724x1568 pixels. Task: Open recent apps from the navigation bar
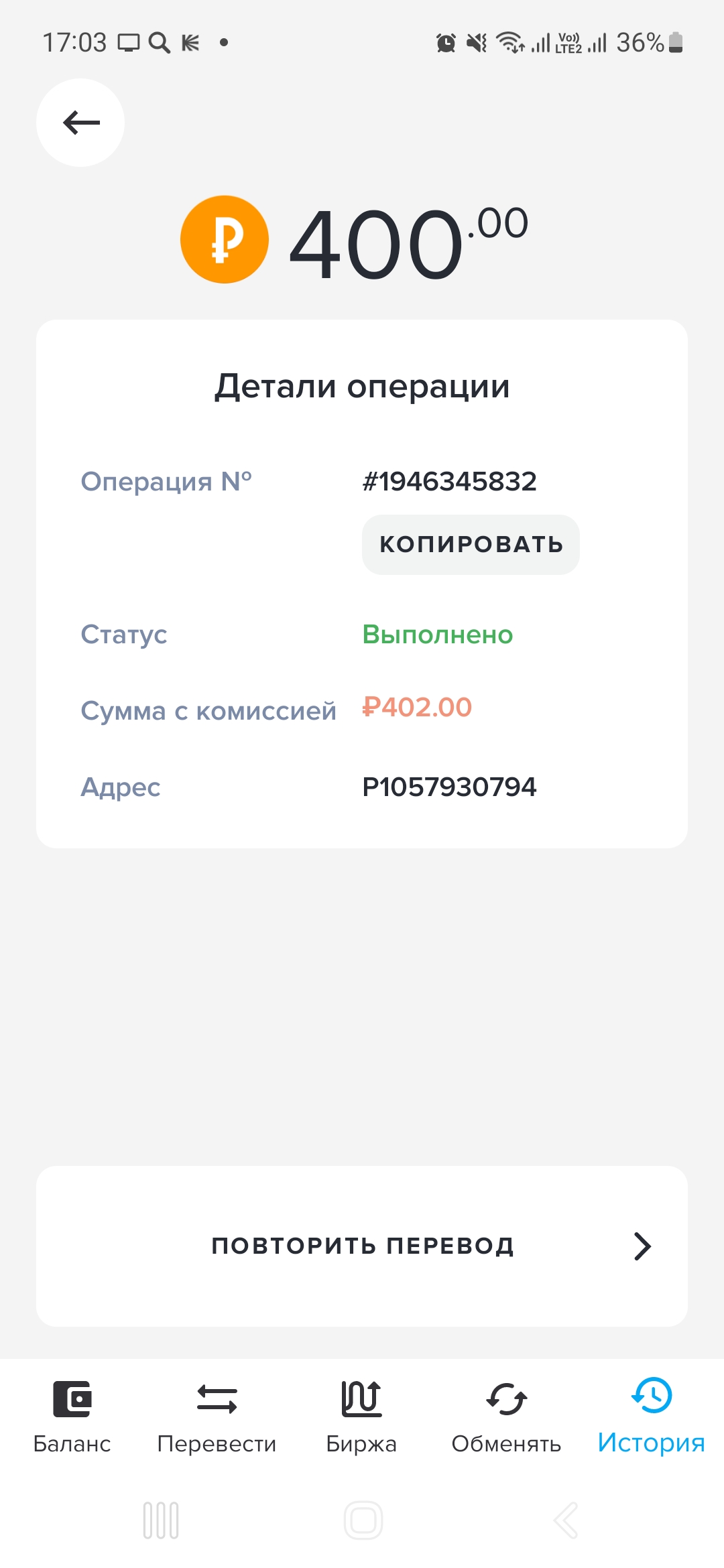click(161, 1520)
